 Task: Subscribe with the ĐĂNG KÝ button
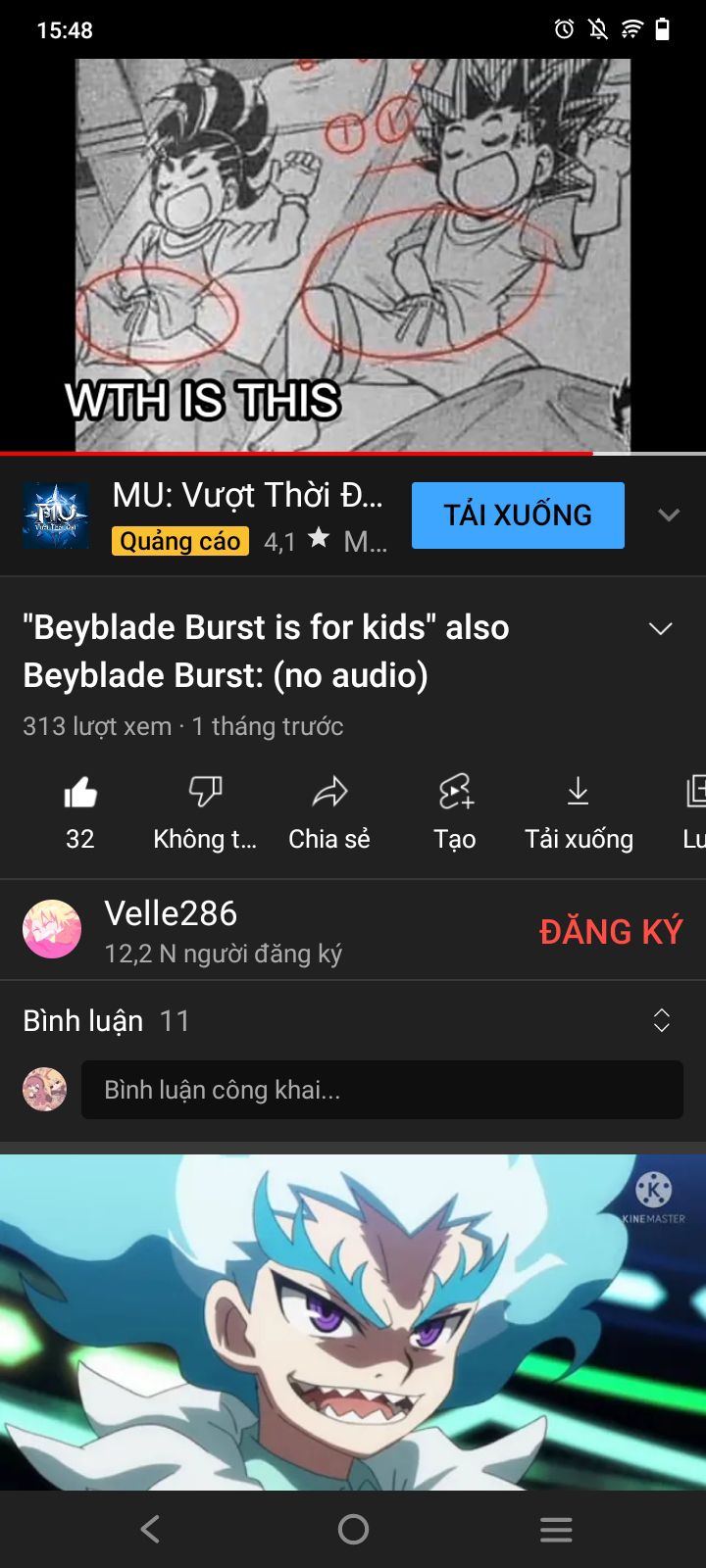[610, 931]
